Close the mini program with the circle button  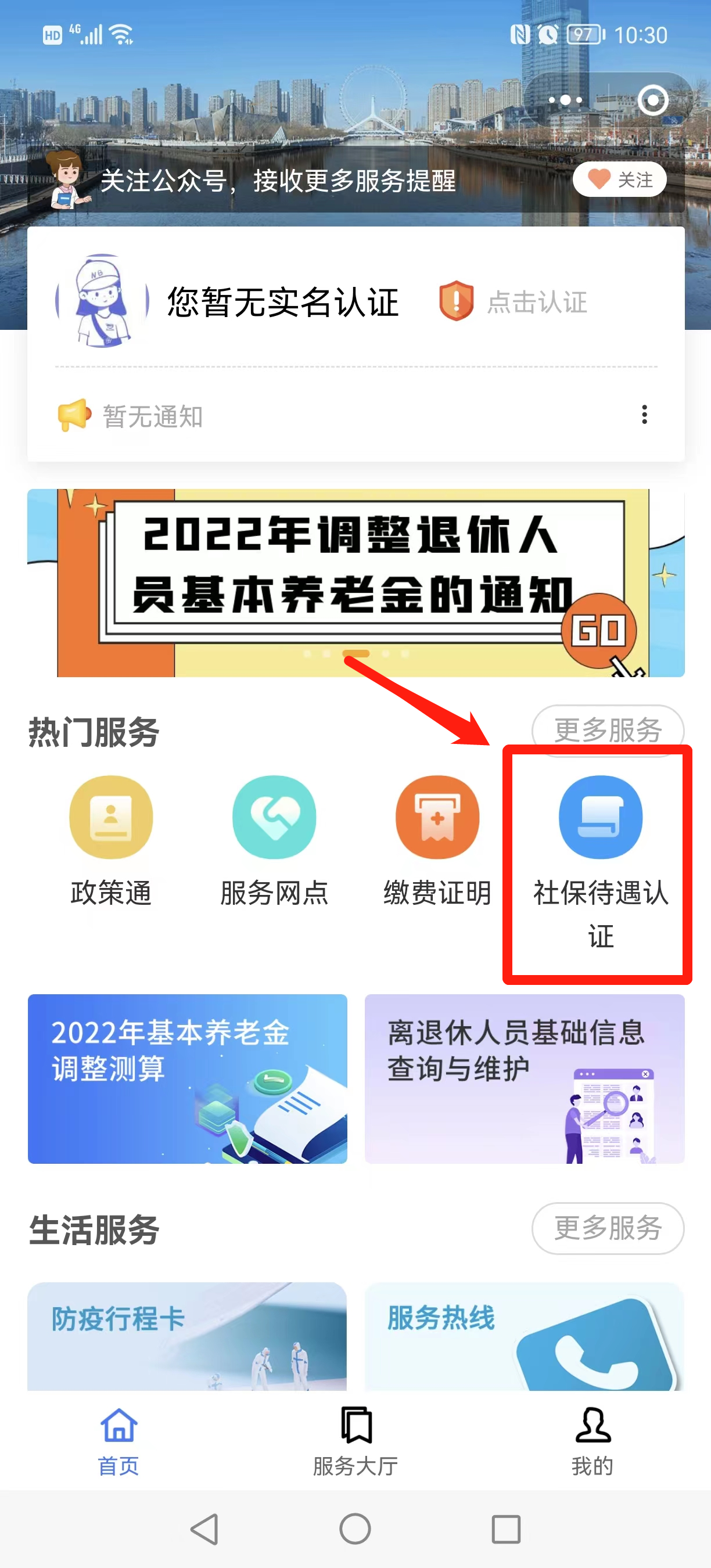pos(652,100)
